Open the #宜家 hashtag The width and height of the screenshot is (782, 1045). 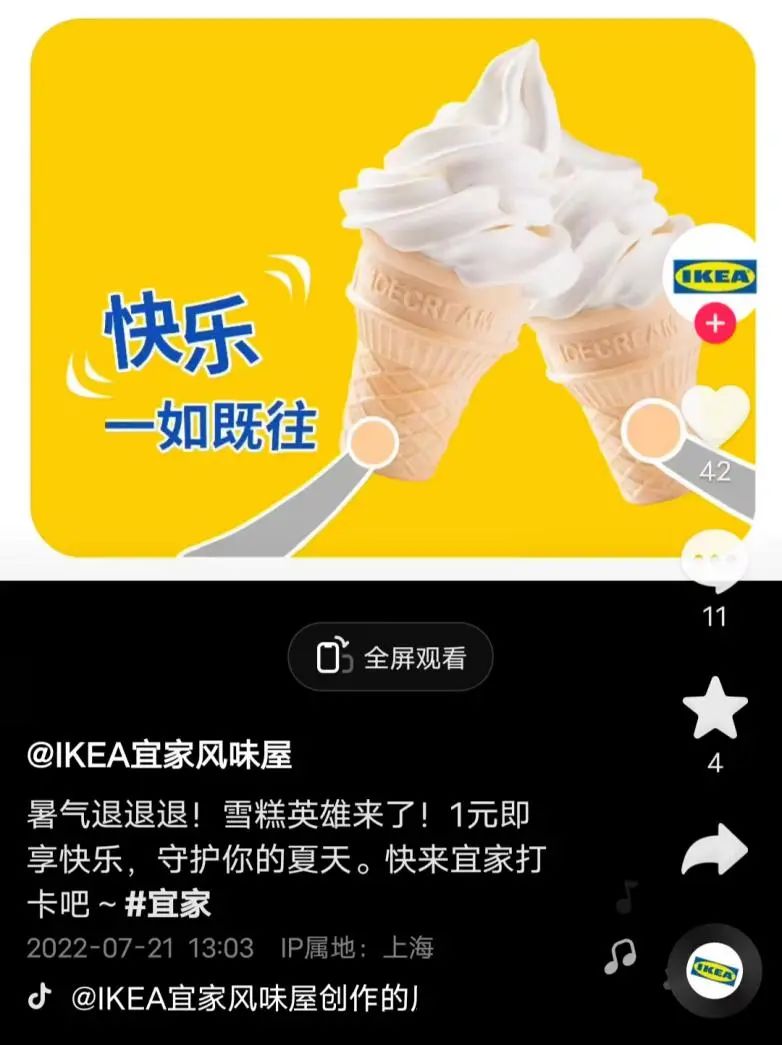click(168, 903)
